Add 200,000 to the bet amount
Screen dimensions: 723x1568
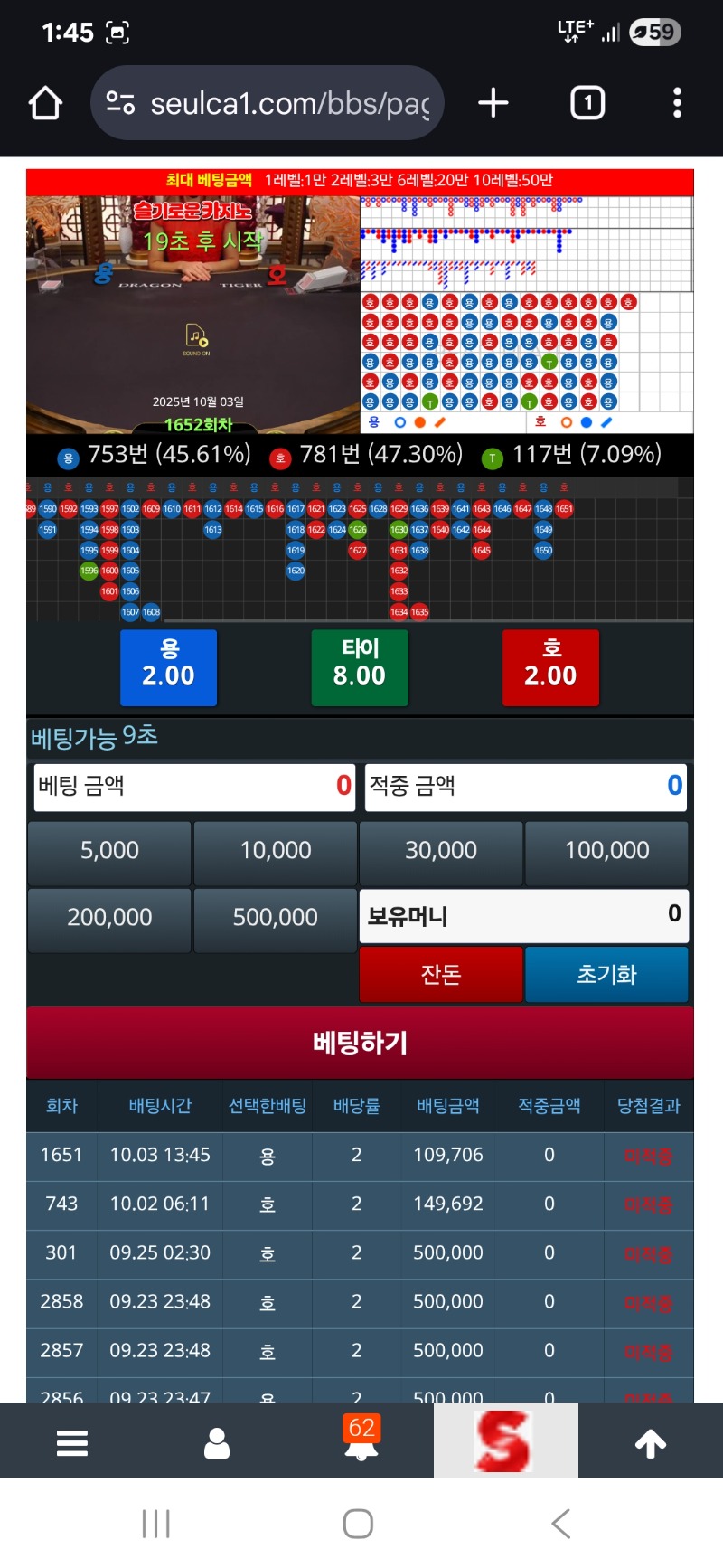pyautogui.click(x=109, y=918)
